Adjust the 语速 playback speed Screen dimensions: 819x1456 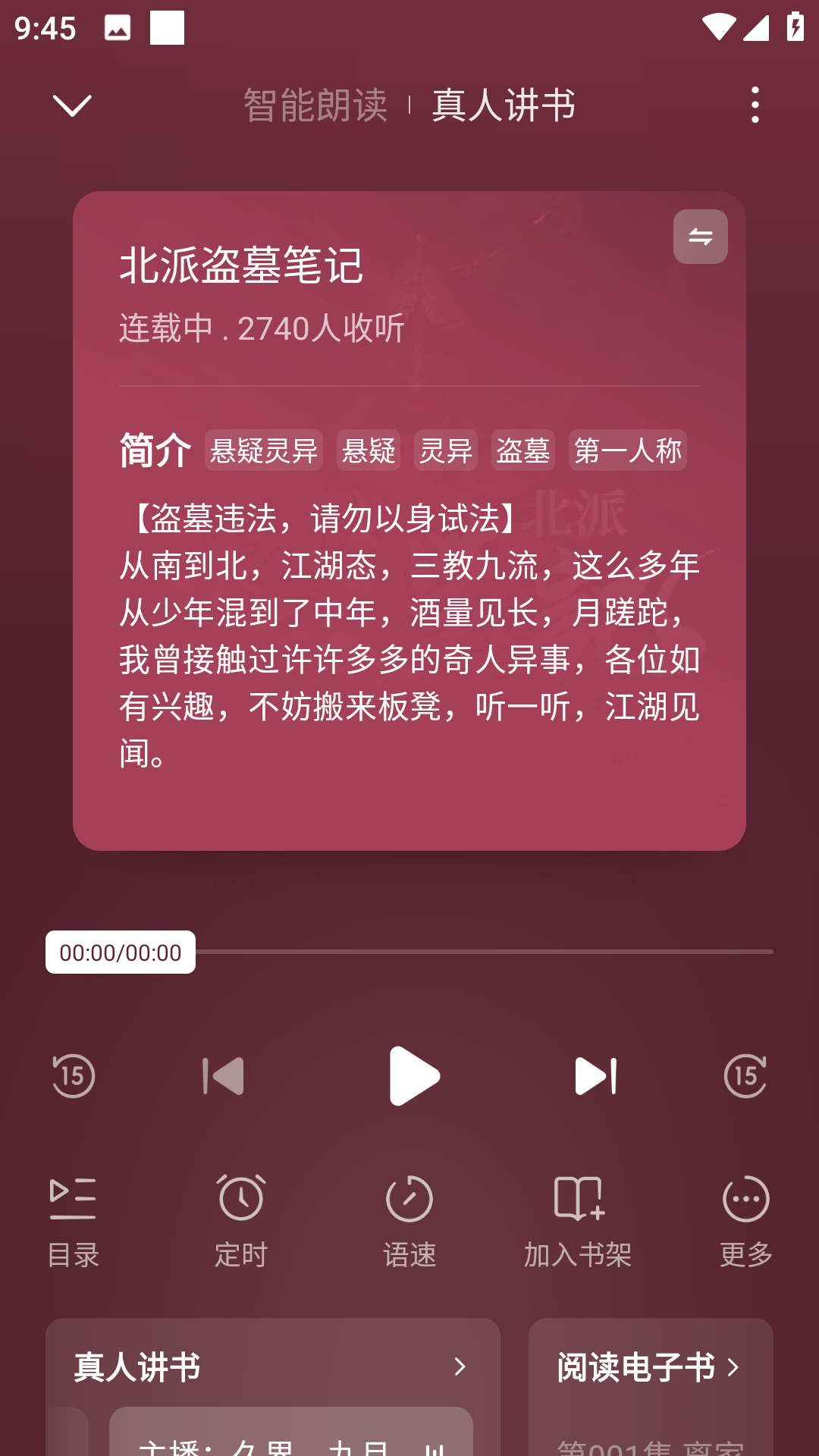pyautogui.click(x=409, y=1217)
